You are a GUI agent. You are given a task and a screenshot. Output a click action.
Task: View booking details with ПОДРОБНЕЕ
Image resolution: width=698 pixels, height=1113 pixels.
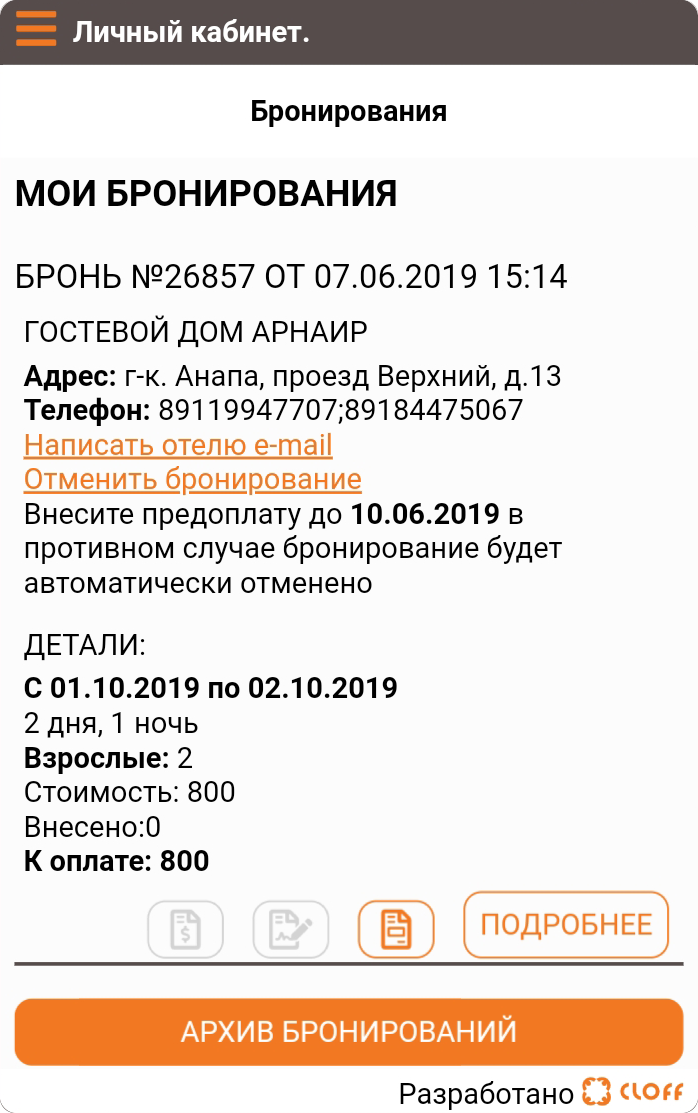[x=566, y=924]
